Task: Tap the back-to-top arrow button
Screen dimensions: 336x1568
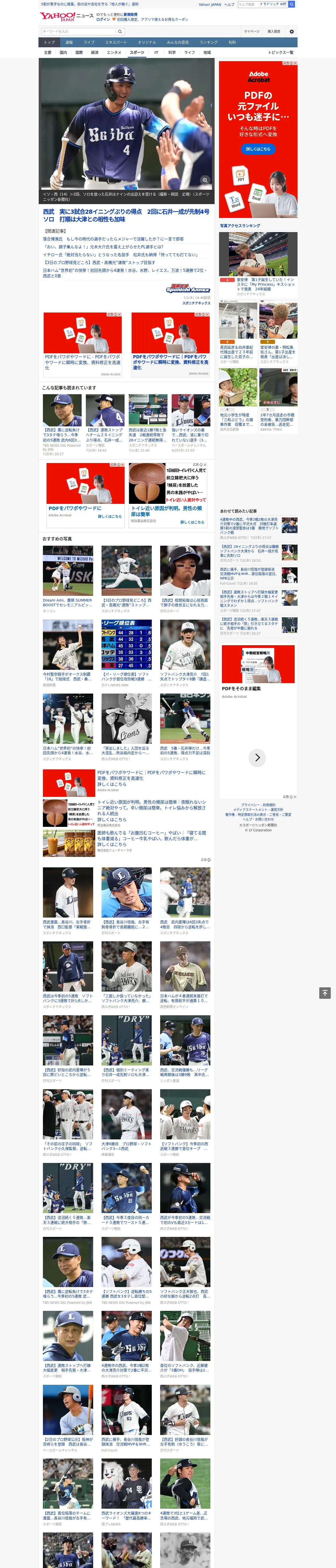Action: tap(325, 993)
